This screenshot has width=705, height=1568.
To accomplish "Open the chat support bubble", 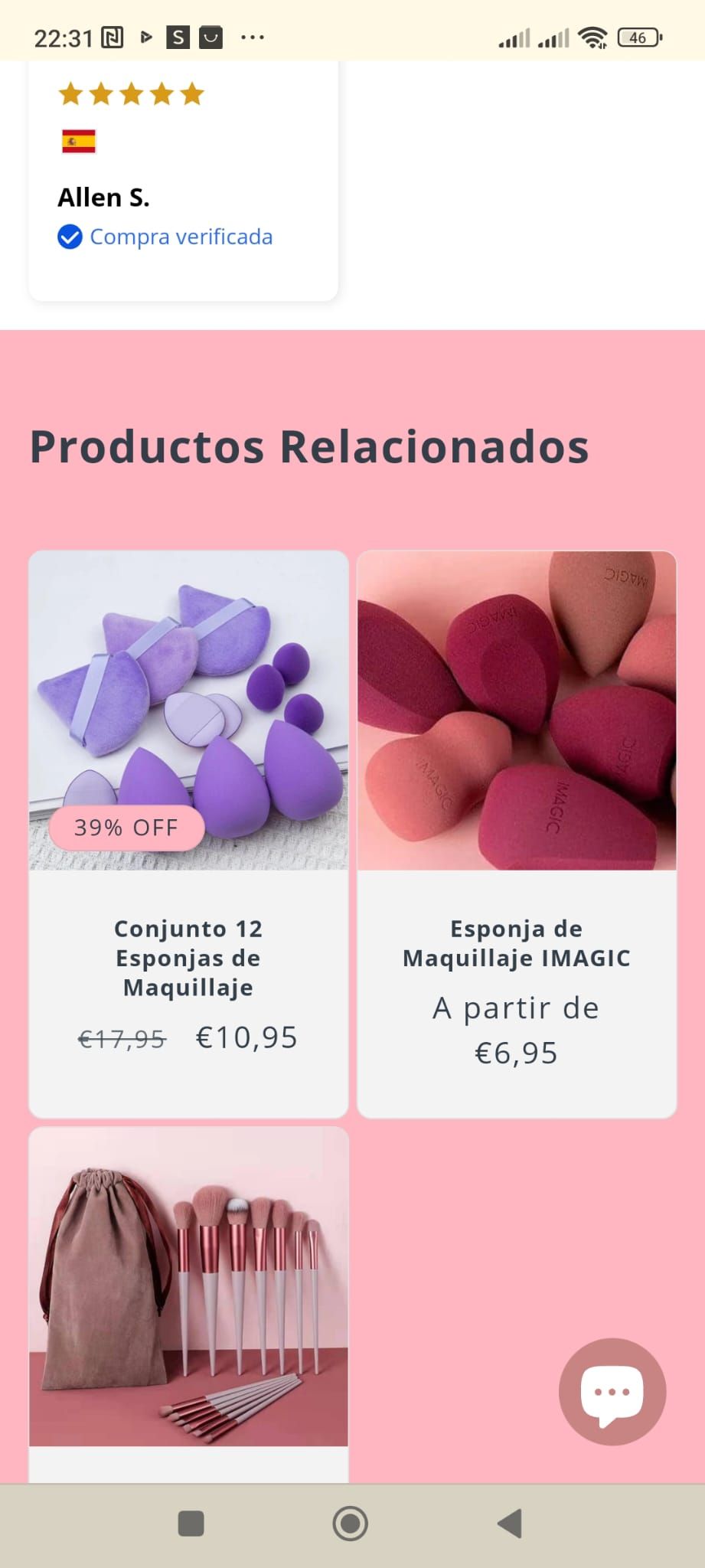I will tap(612, 1392).
